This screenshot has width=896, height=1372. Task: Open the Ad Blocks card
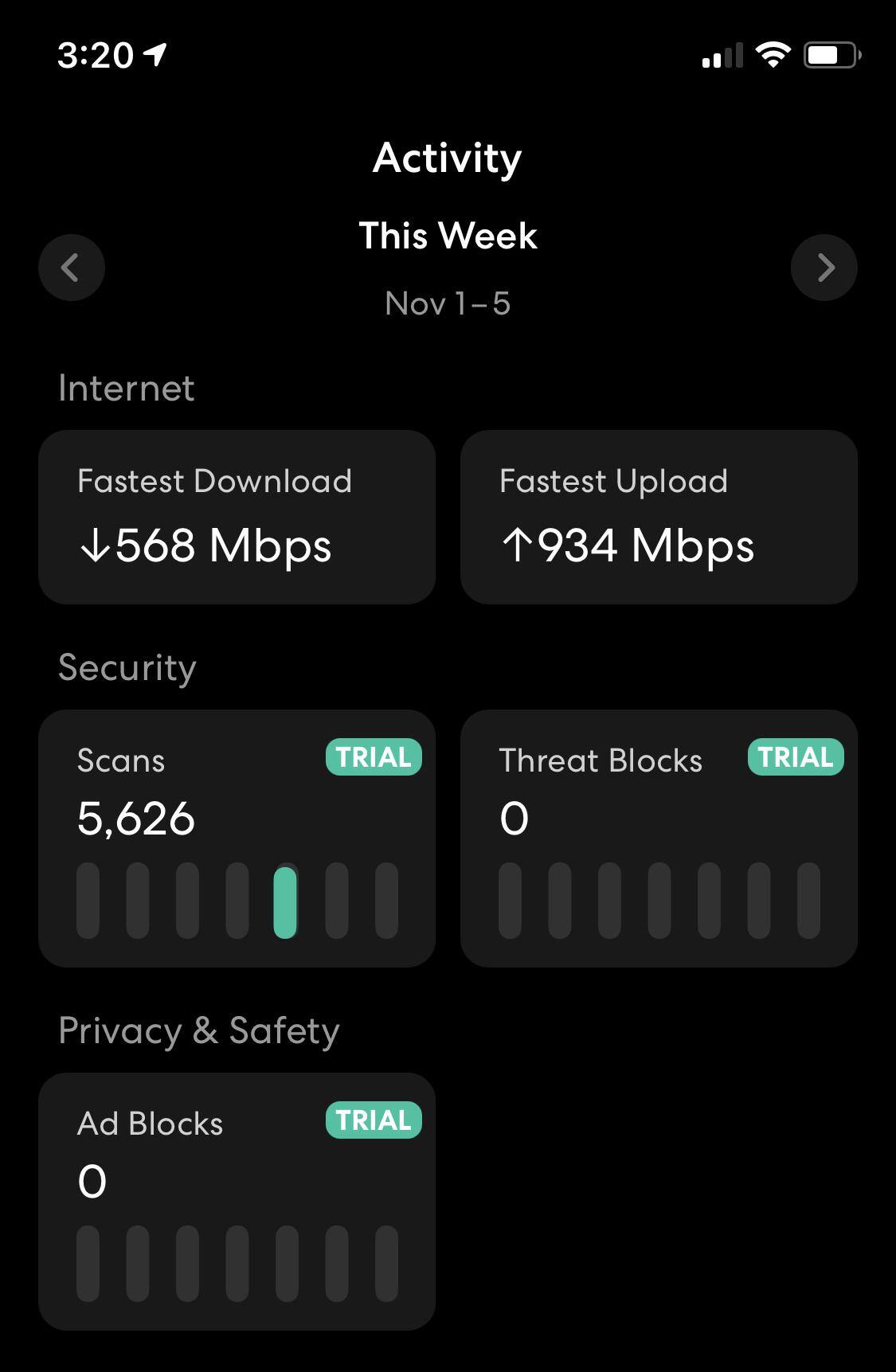click(x=237, y=1201)
